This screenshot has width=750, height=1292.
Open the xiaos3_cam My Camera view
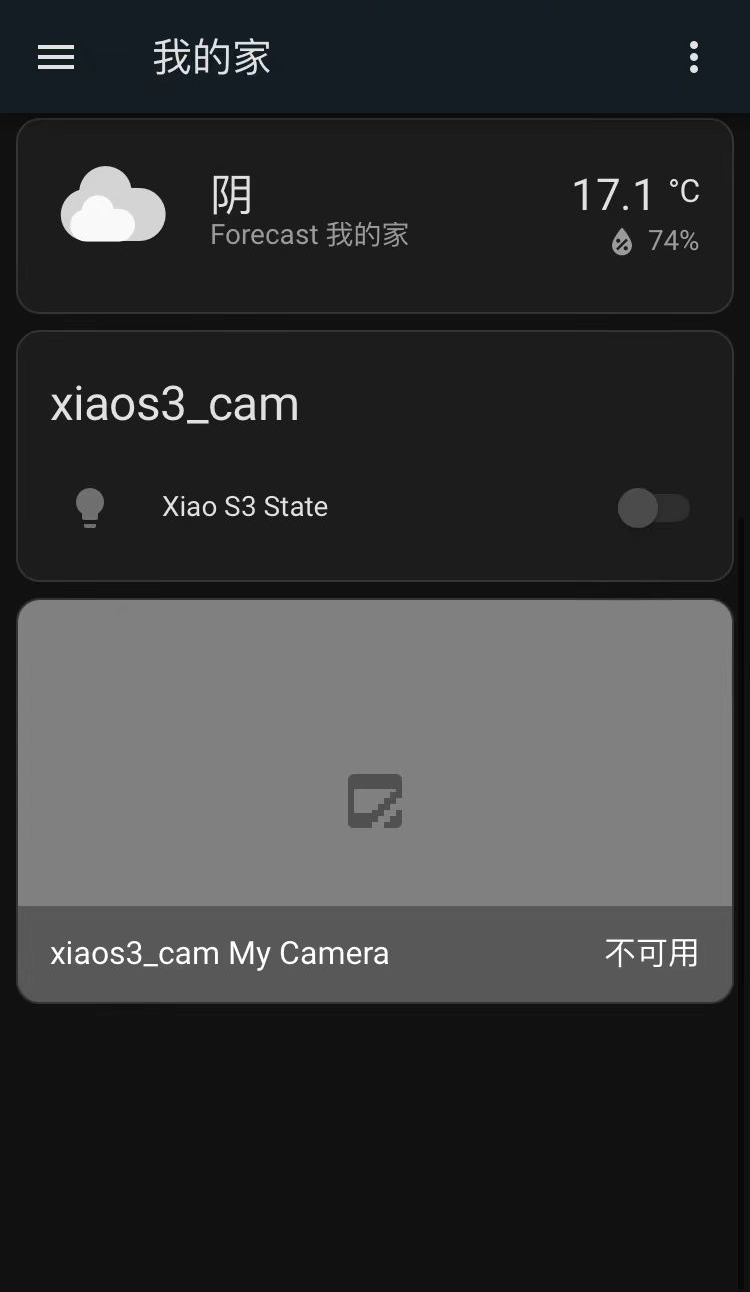[x=219, y=953]
